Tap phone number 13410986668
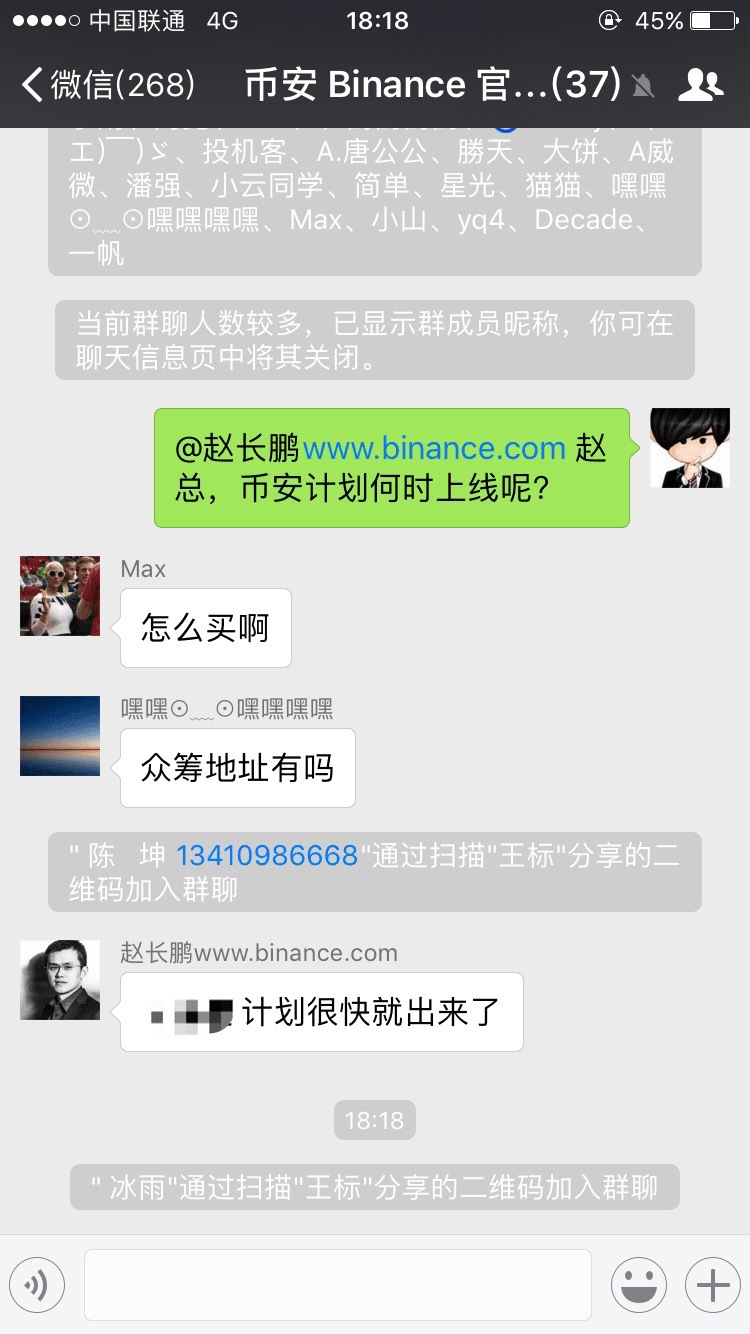The height and width of the screenshot is (1334, 750). point(267,855)
